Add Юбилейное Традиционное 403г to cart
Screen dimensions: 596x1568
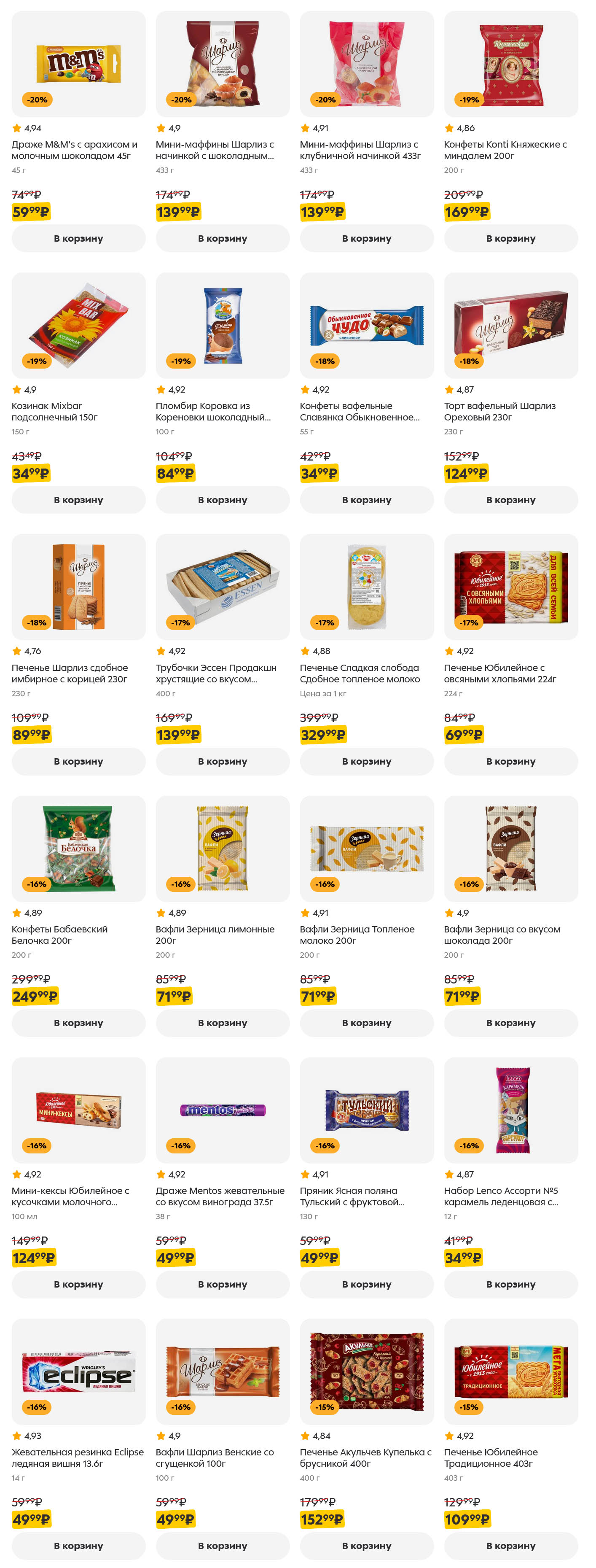[510, 1546]
